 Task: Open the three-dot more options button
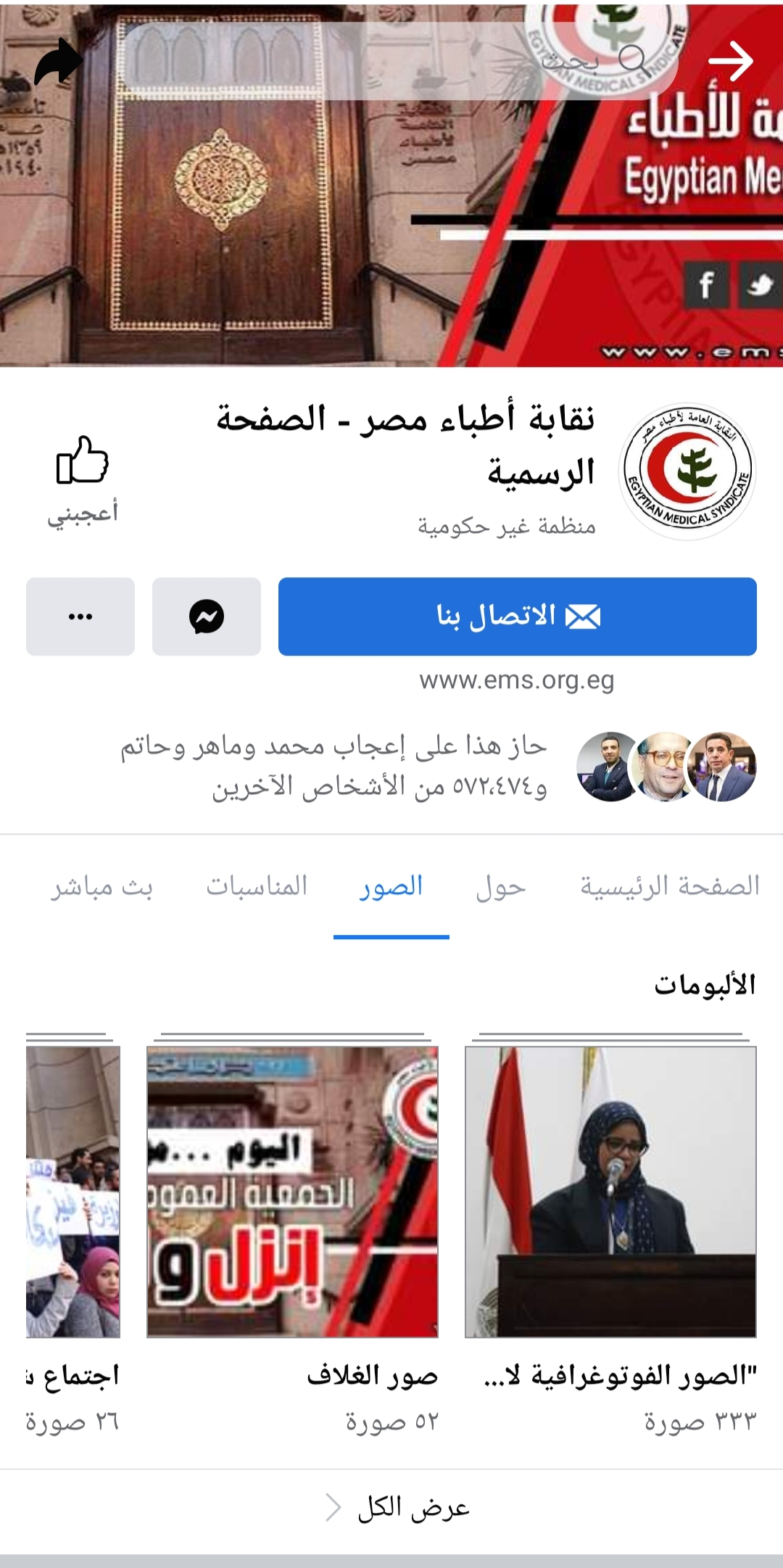(x=80, y=616)
